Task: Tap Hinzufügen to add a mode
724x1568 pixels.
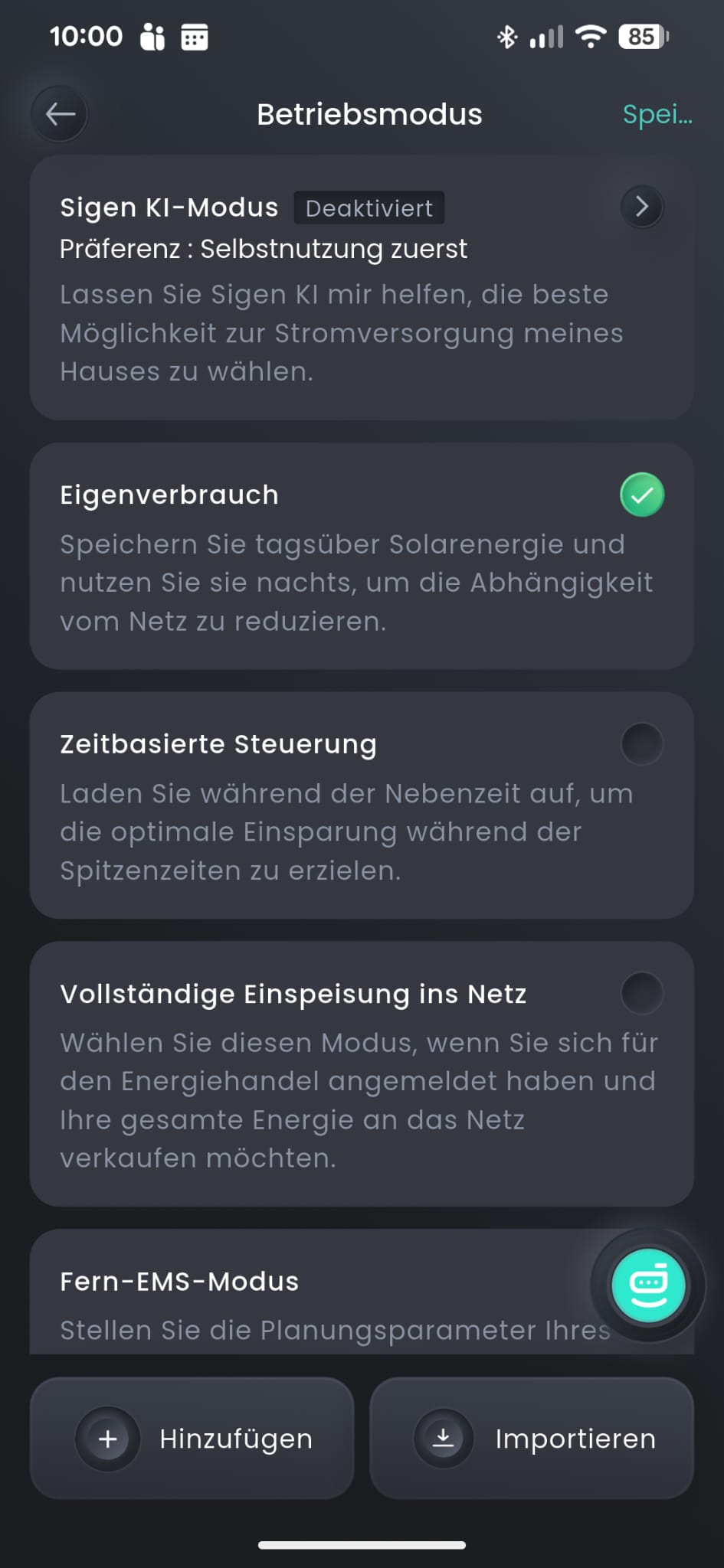Action: (x=192, y=1439)
